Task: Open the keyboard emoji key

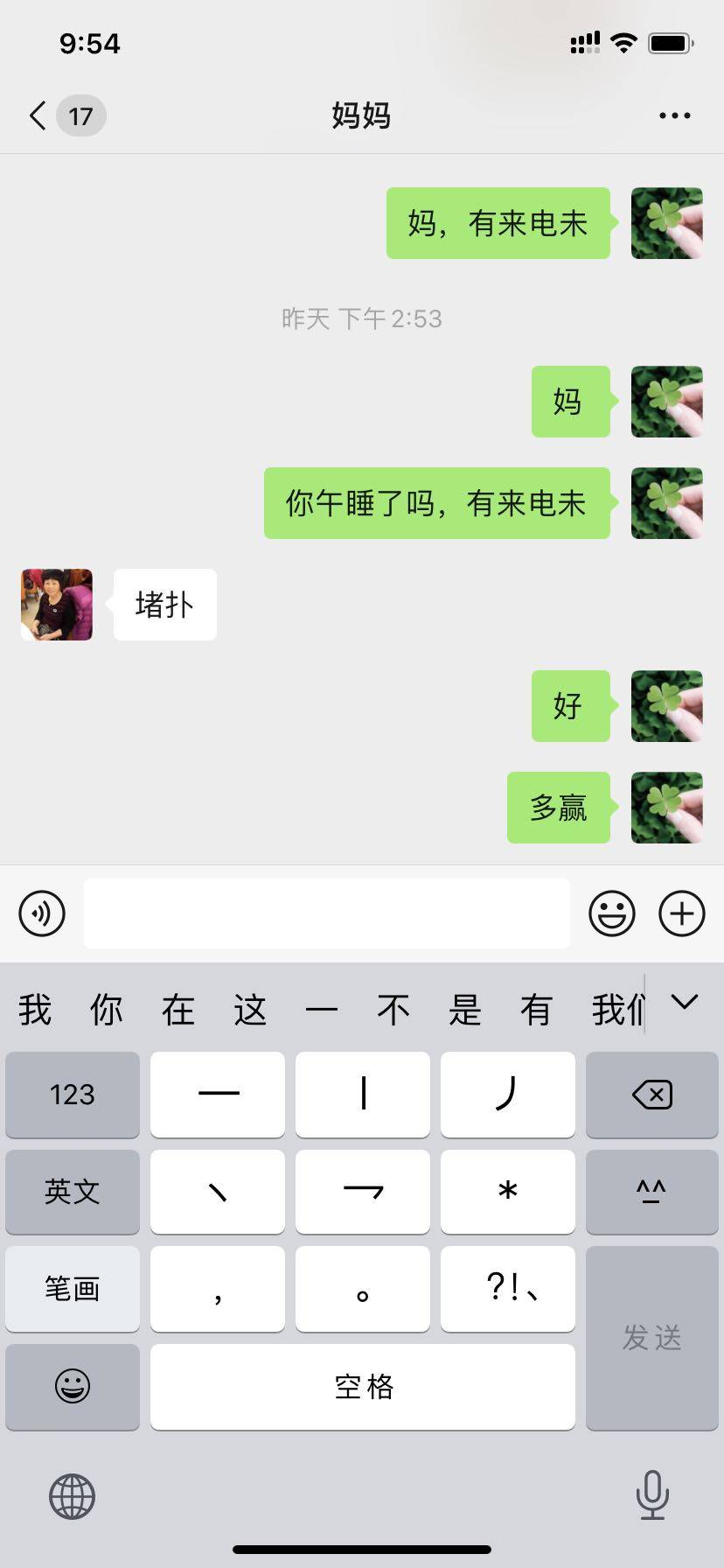Action: [73, 1387]
